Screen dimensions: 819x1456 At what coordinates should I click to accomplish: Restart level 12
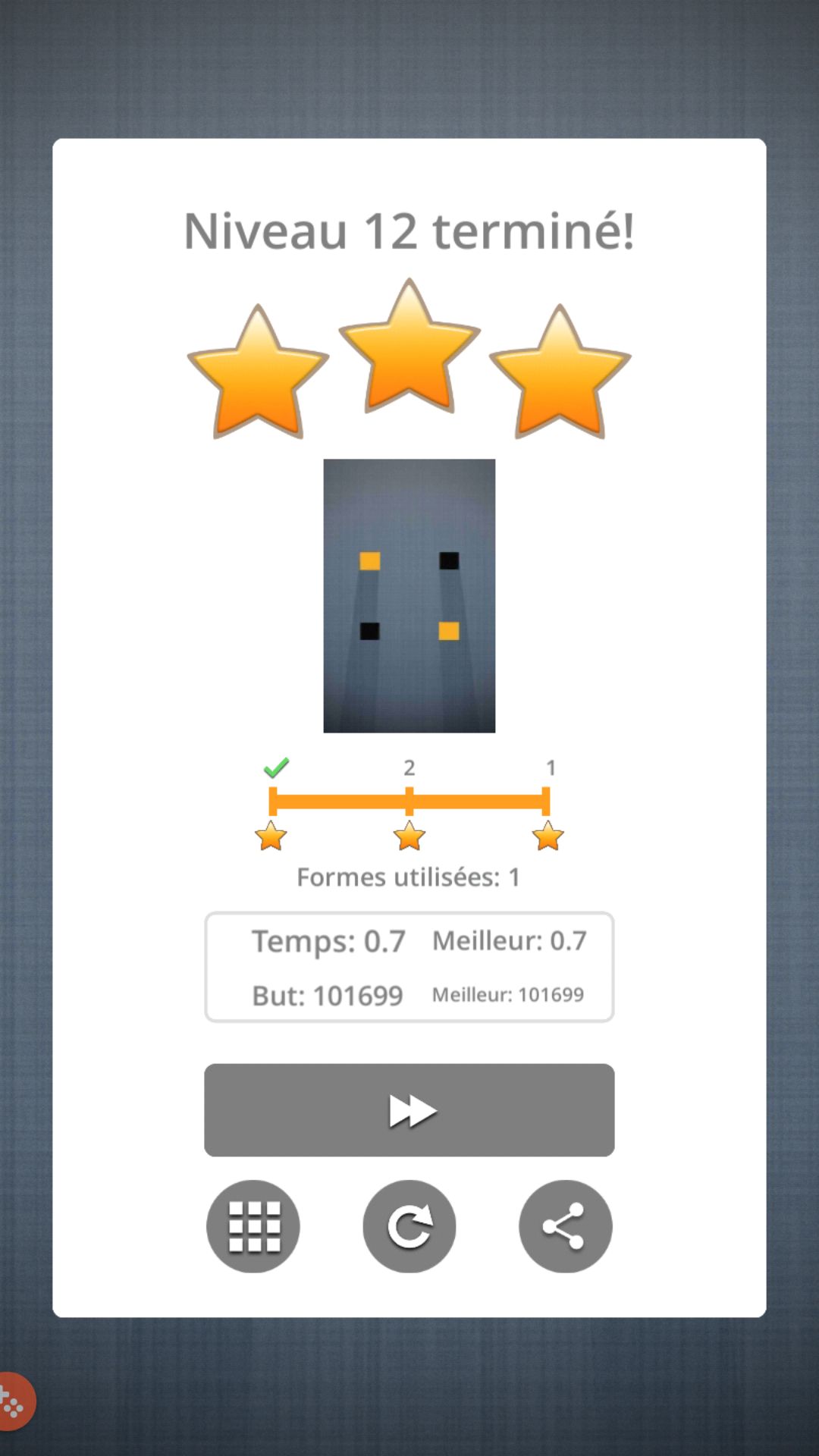409,1226
